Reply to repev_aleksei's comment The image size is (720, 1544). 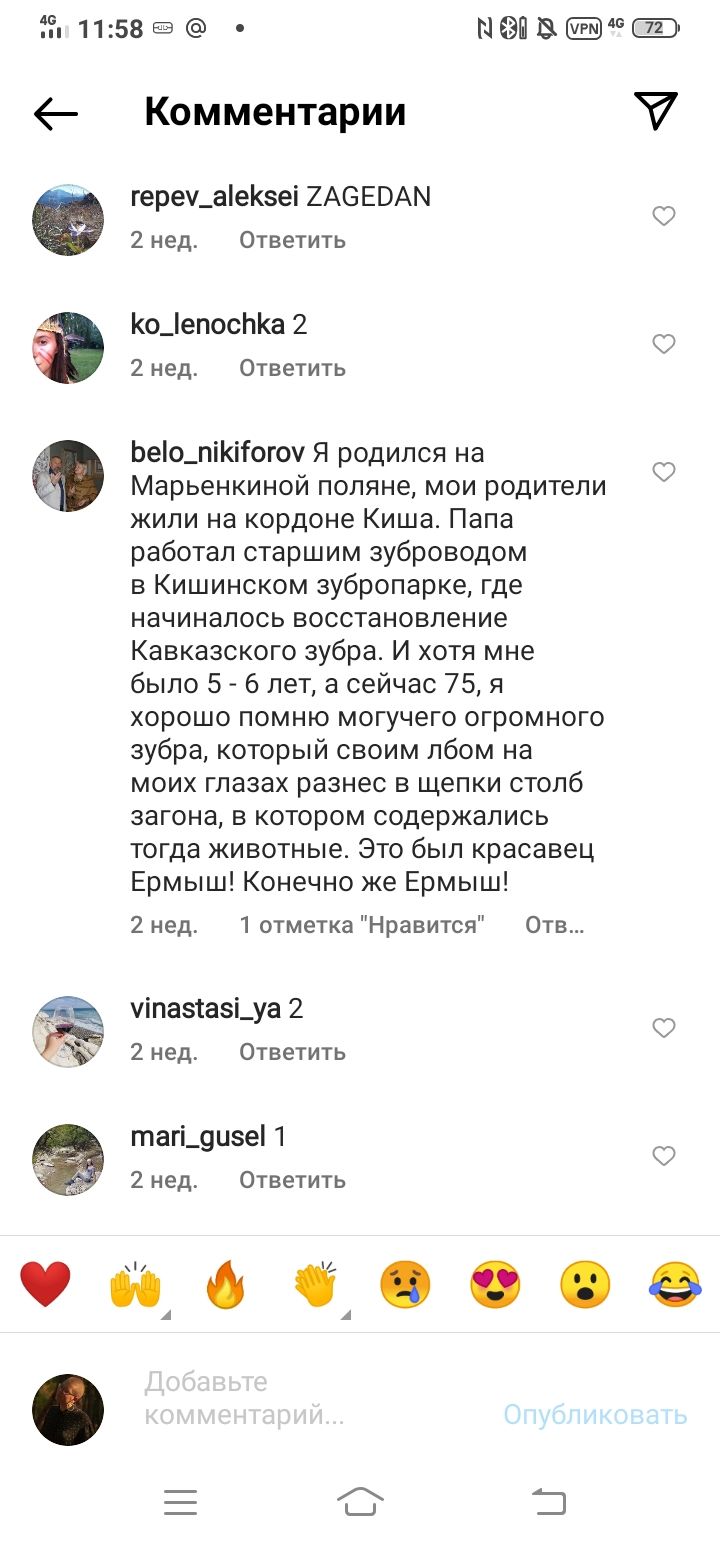pos(292,240)
